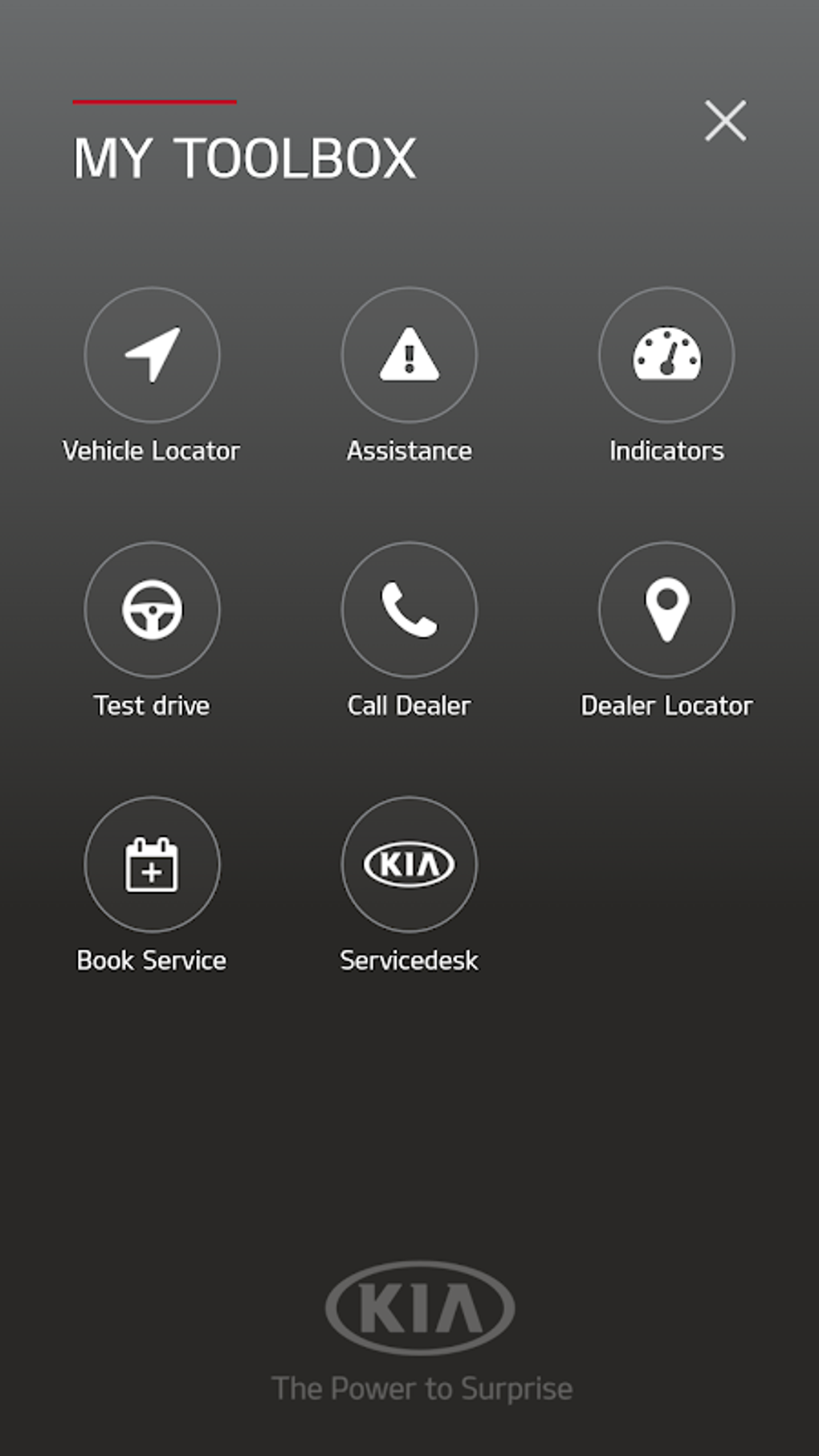This screenshot has height=1456, width=819.
Task: Open the Servicedesk
Action: coord(409,864)
